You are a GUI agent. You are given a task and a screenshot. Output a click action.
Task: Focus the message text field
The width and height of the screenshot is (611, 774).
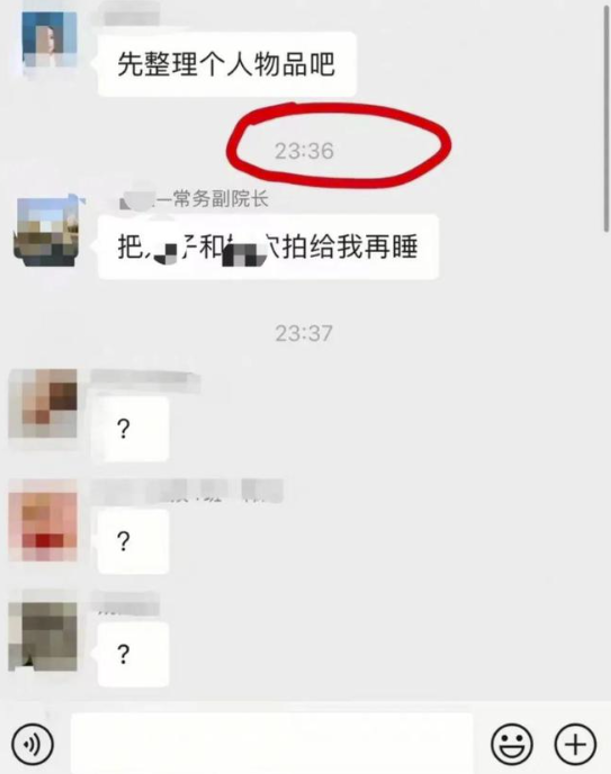[271, 744]
